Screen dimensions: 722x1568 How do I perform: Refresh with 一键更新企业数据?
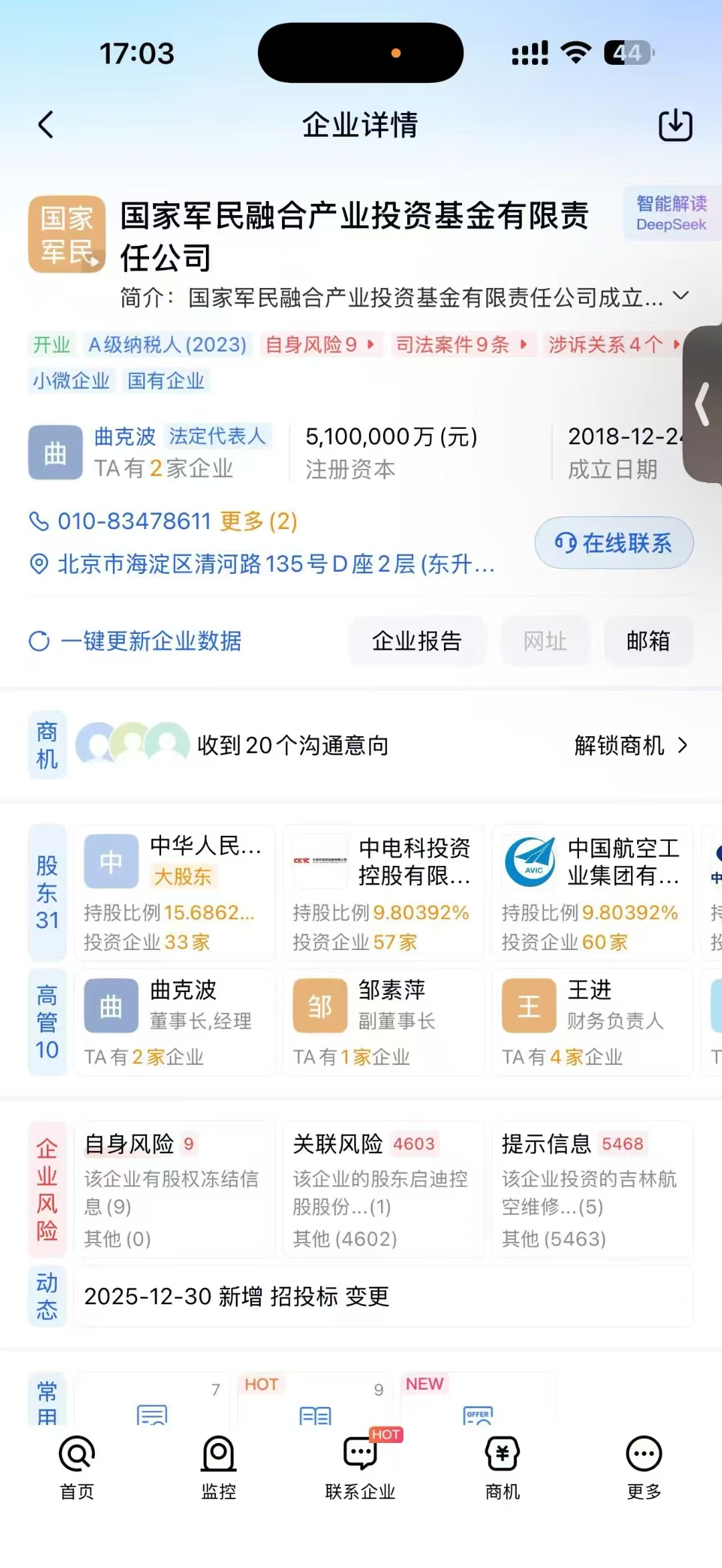coord(136,641)
